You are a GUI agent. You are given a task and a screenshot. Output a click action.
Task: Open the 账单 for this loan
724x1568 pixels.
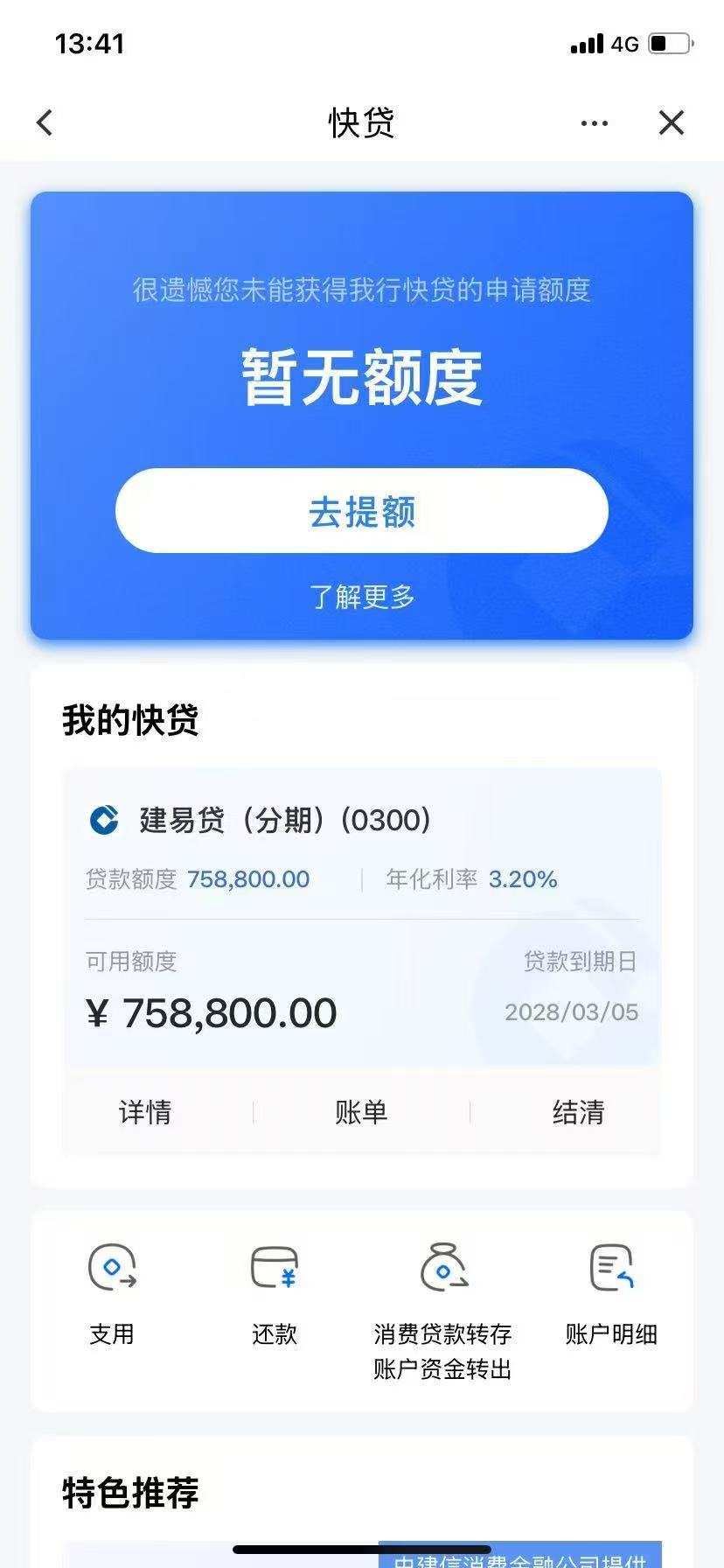pyautogui.click(x=361, y=1112)
